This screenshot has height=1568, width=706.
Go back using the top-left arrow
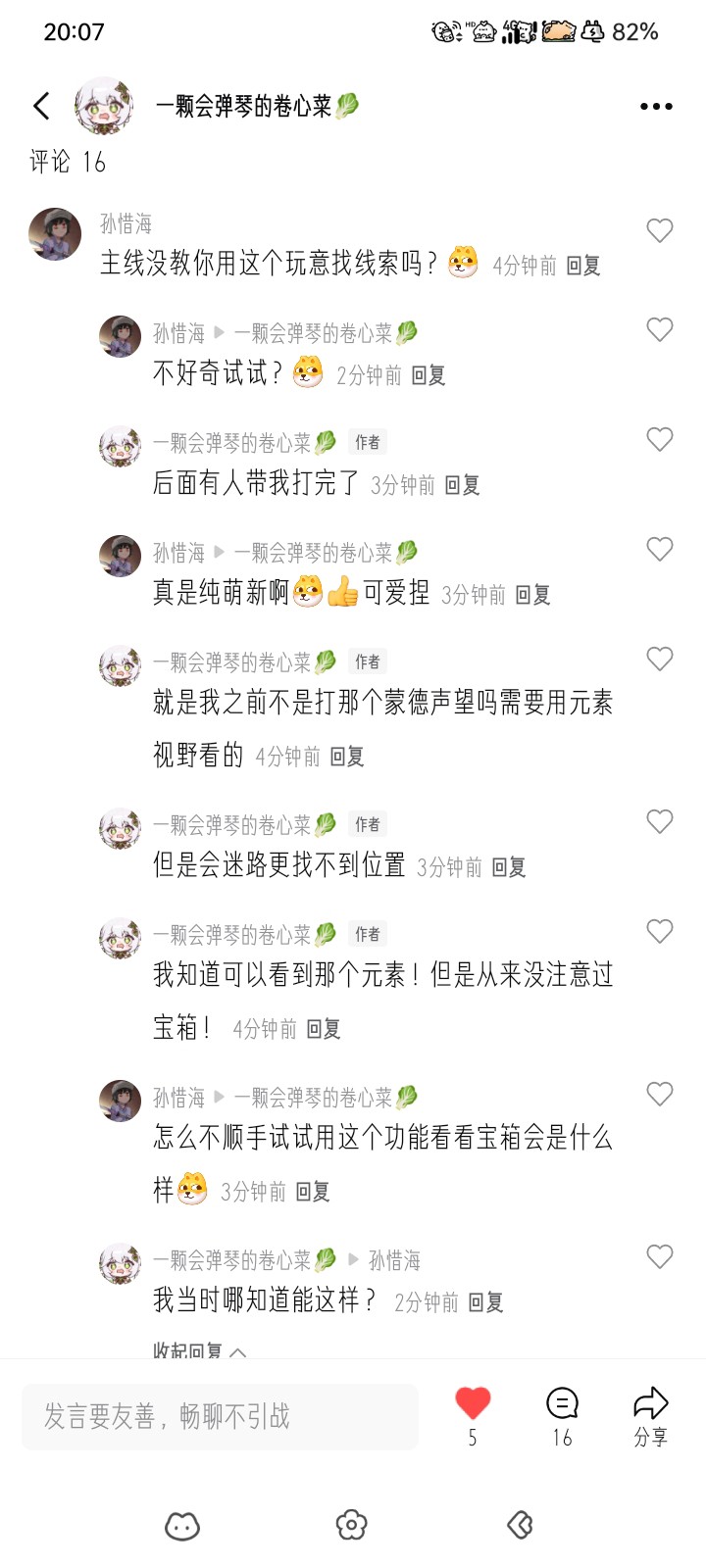pyautogui.click(x=41, y=106)
